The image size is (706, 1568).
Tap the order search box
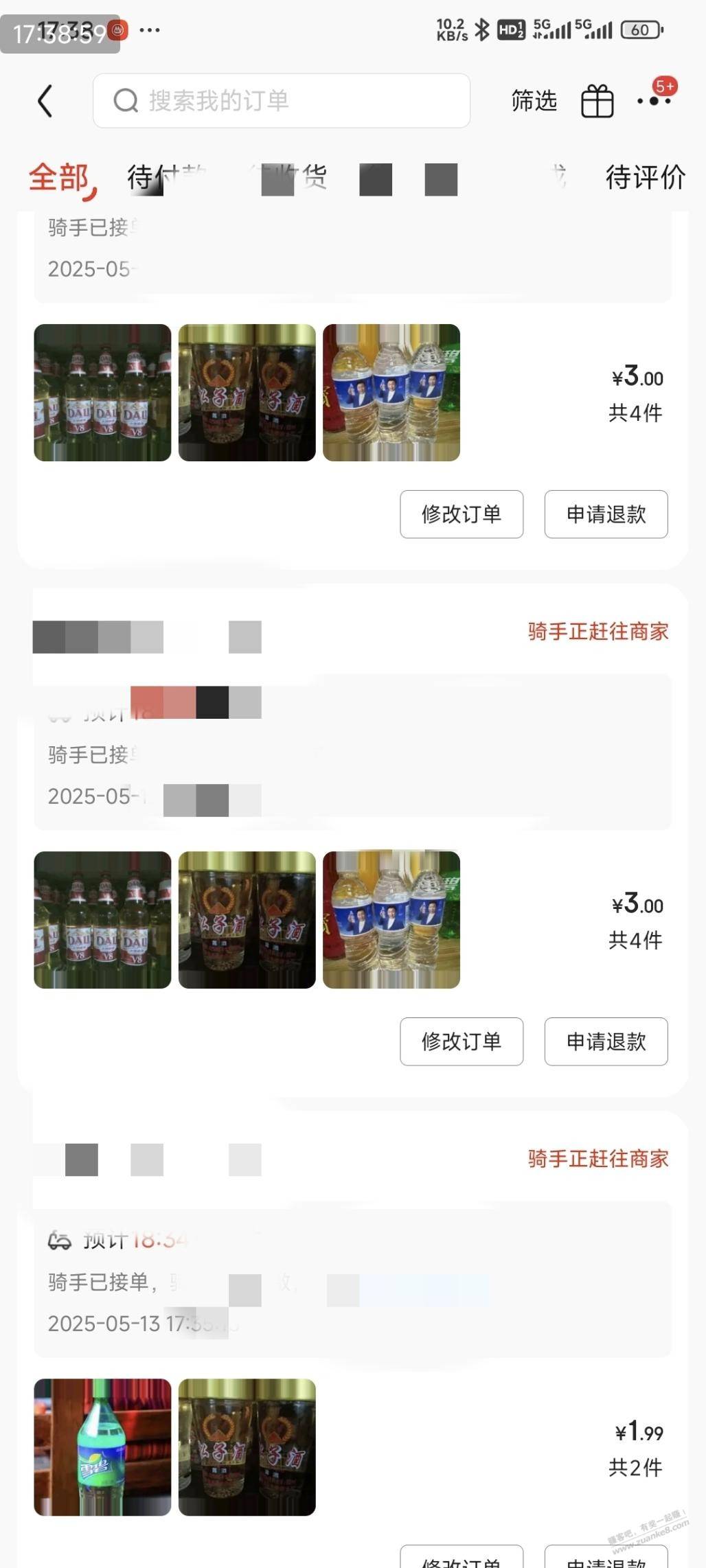click(282, 101)
